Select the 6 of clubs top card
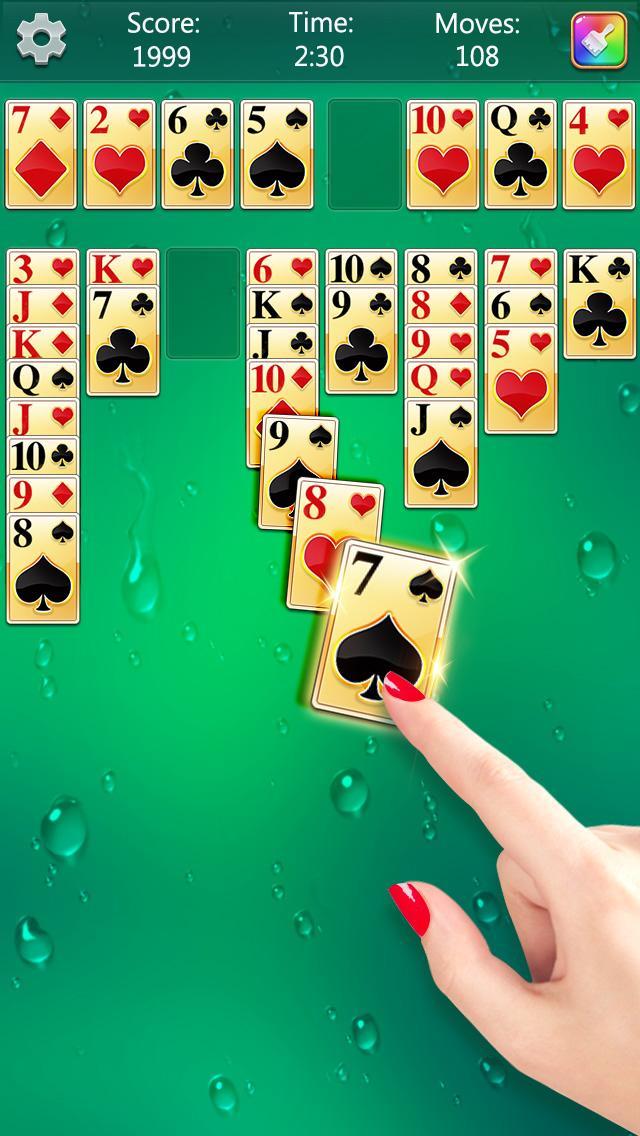640x1136 pixels. pyautogui.click(x=198, y=154)
